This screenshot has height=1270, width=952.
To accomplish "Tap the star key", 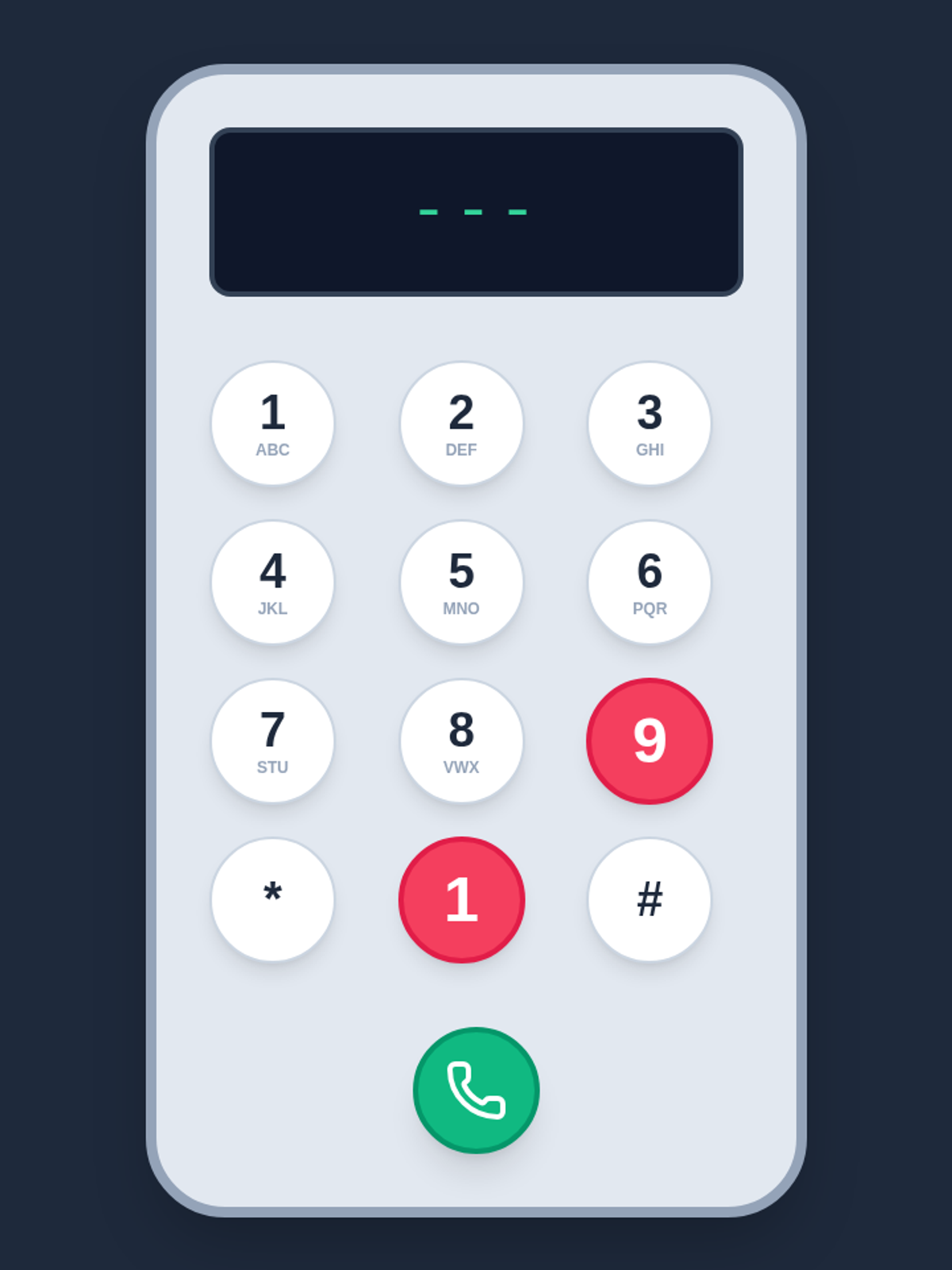I will point(272,900).
